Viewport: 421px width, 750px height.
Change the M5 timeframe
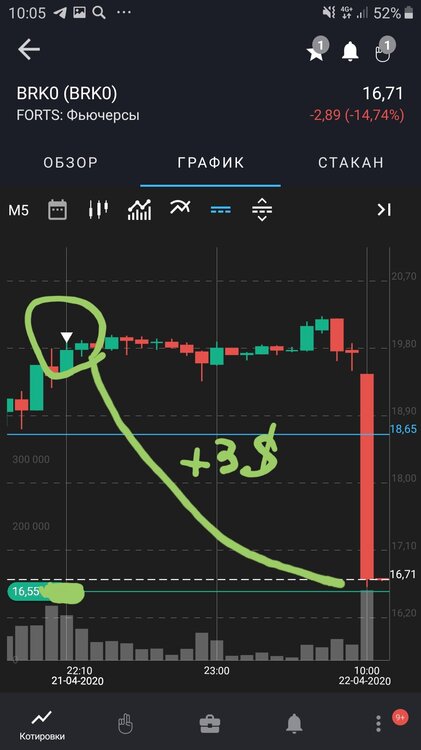(18, 210)
